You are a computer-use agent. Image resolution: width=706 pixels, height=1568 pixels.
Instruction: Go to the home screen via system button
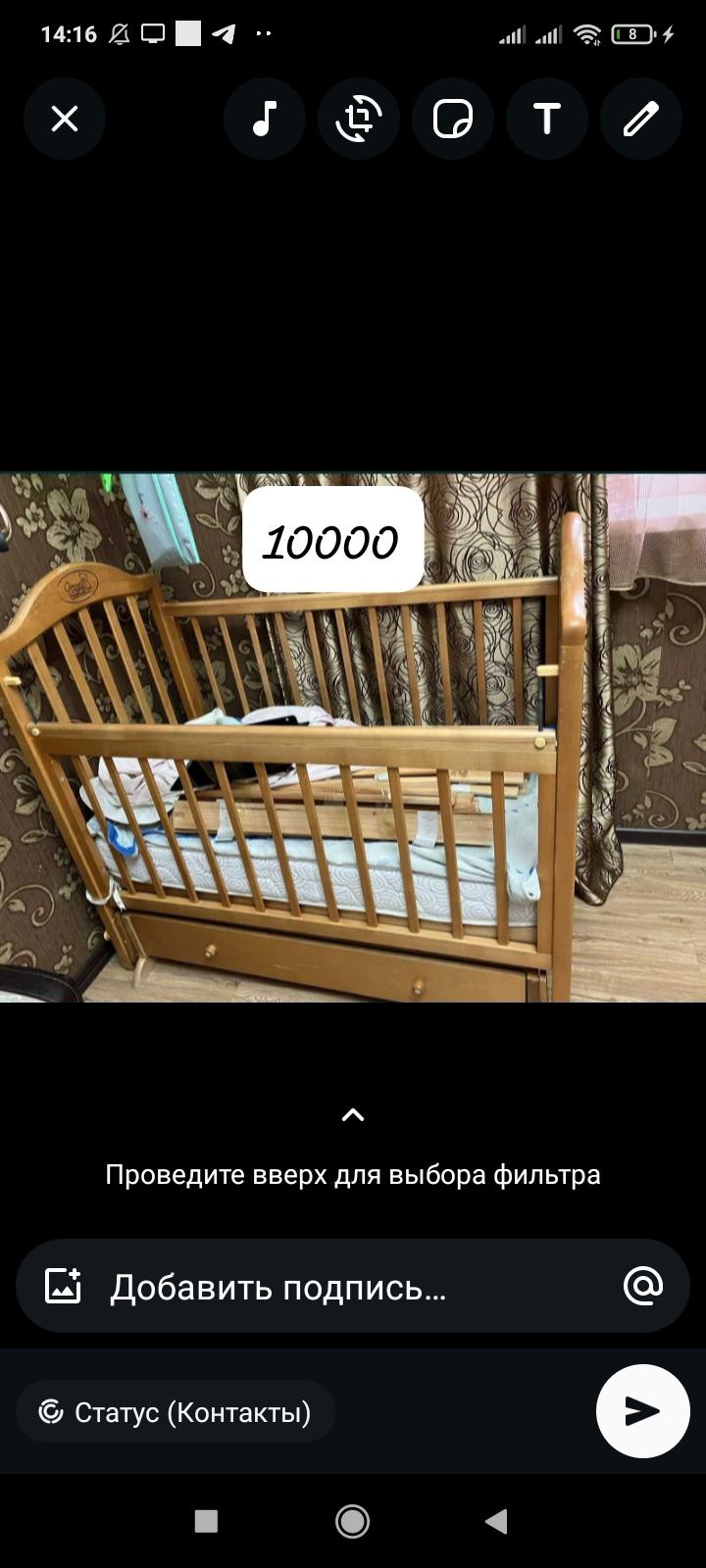point(353,1521)
